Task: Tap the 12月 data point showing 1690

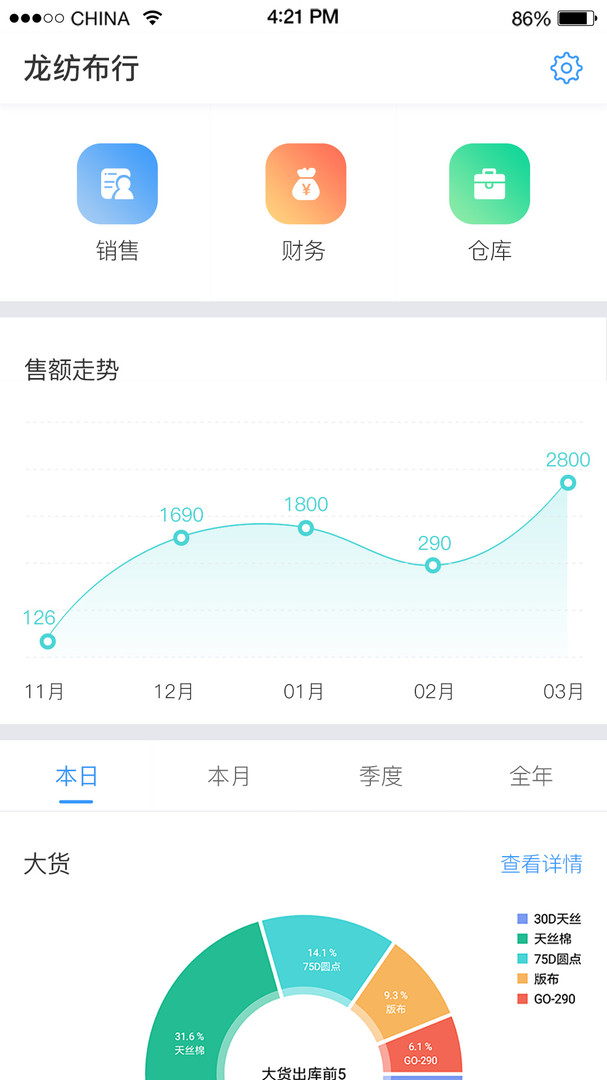Action: pos(181,538)
